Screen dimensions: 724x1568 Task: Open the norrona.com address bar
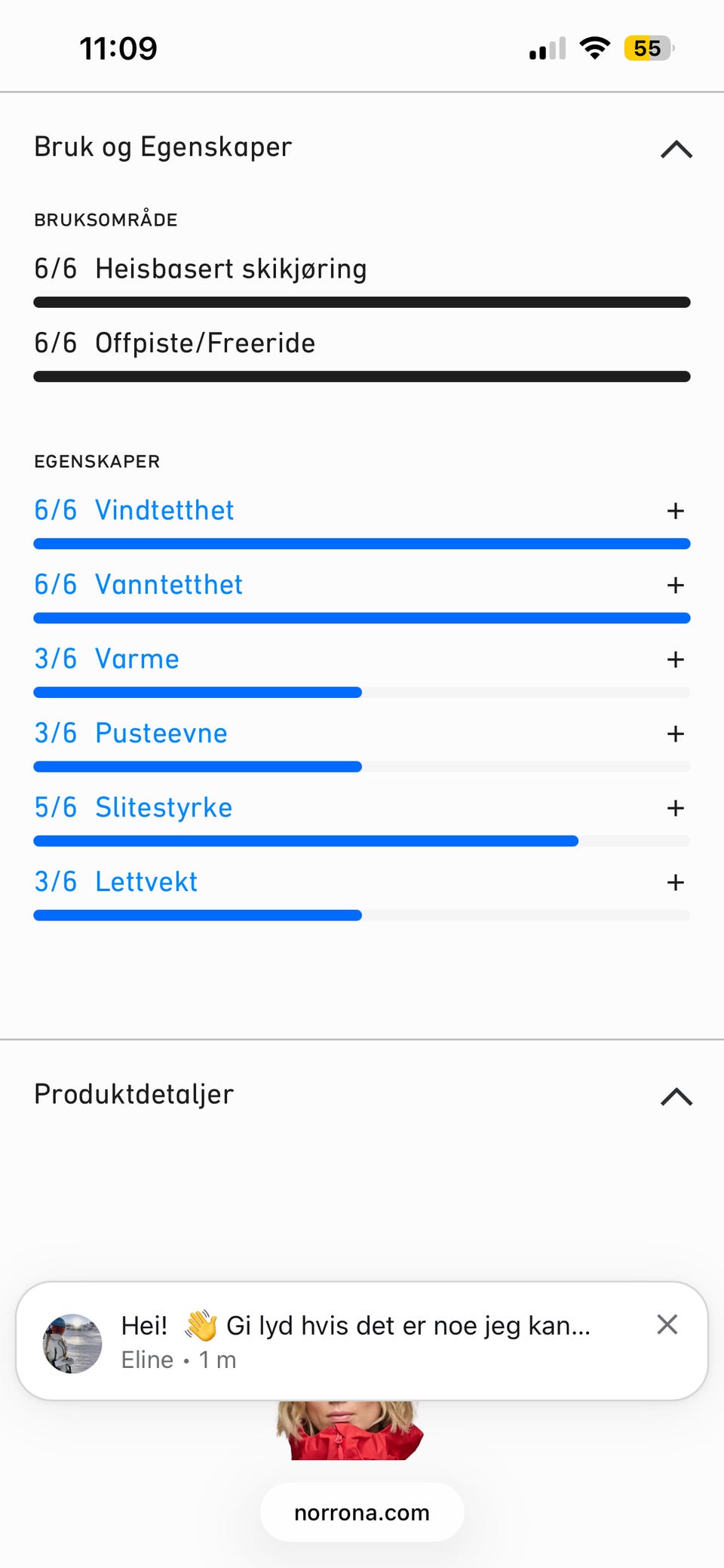click(361, 1512)
